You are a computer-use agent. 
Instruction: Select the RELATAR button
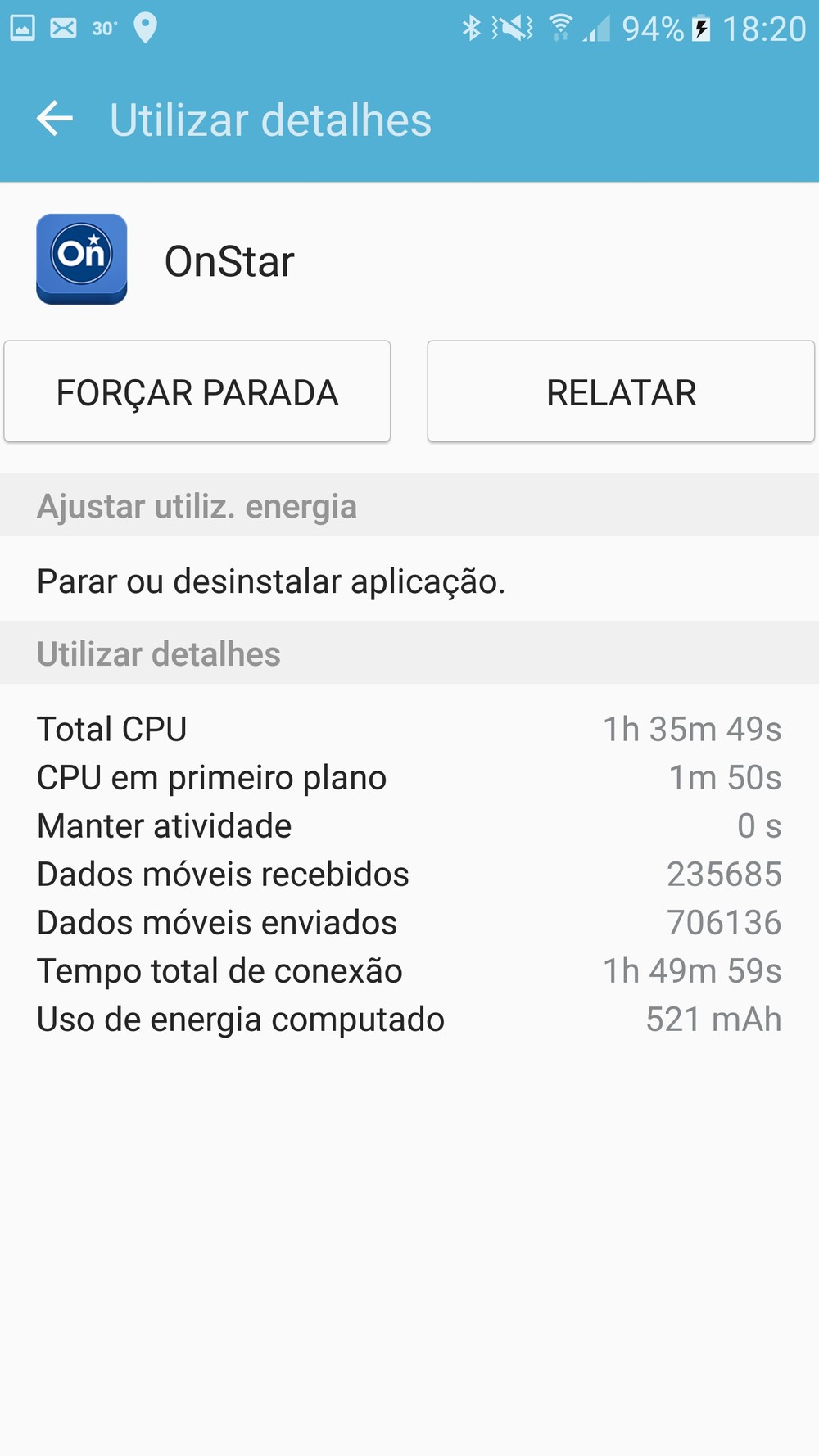[621, 392]
